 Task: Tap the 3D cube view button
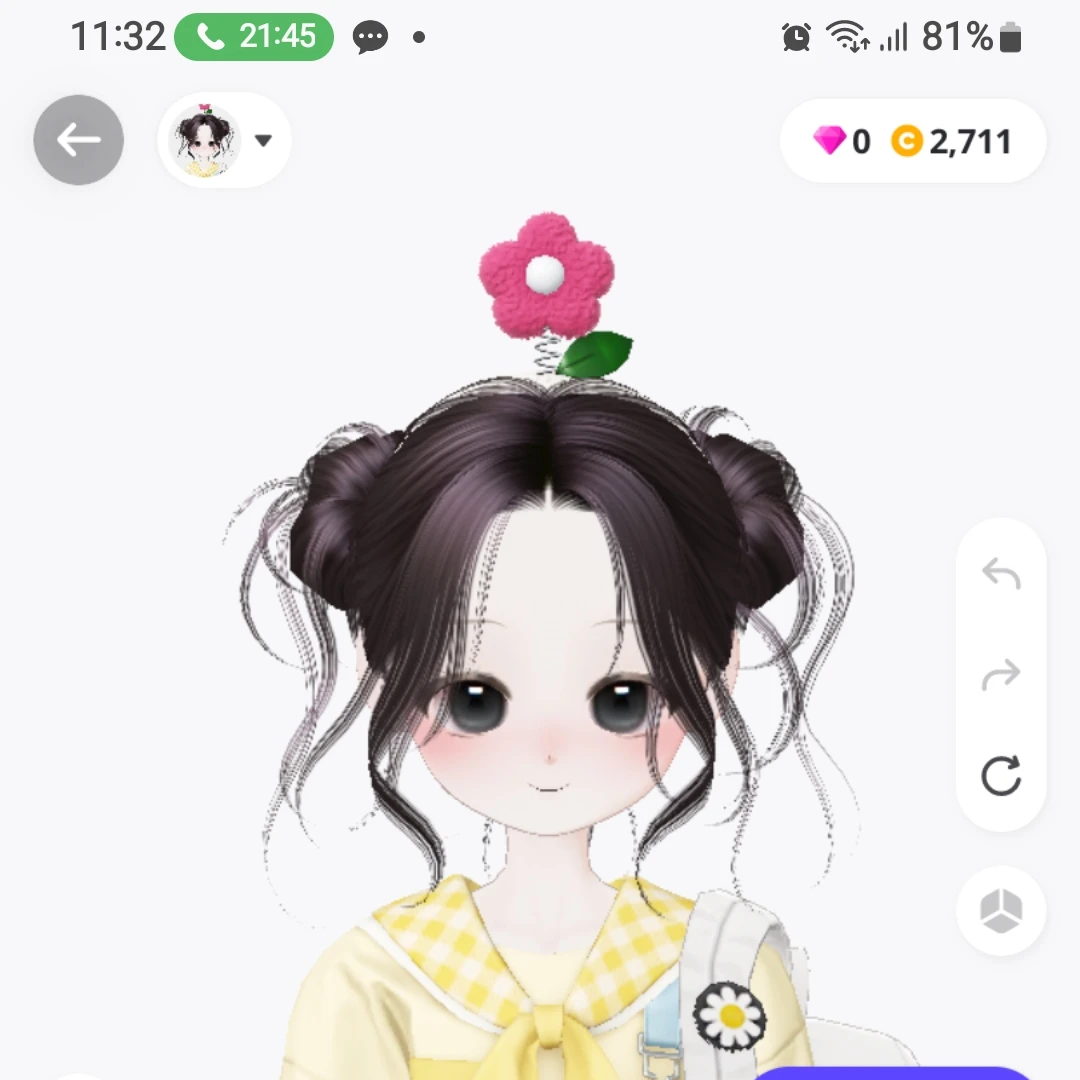click(x=1001, y=911)
